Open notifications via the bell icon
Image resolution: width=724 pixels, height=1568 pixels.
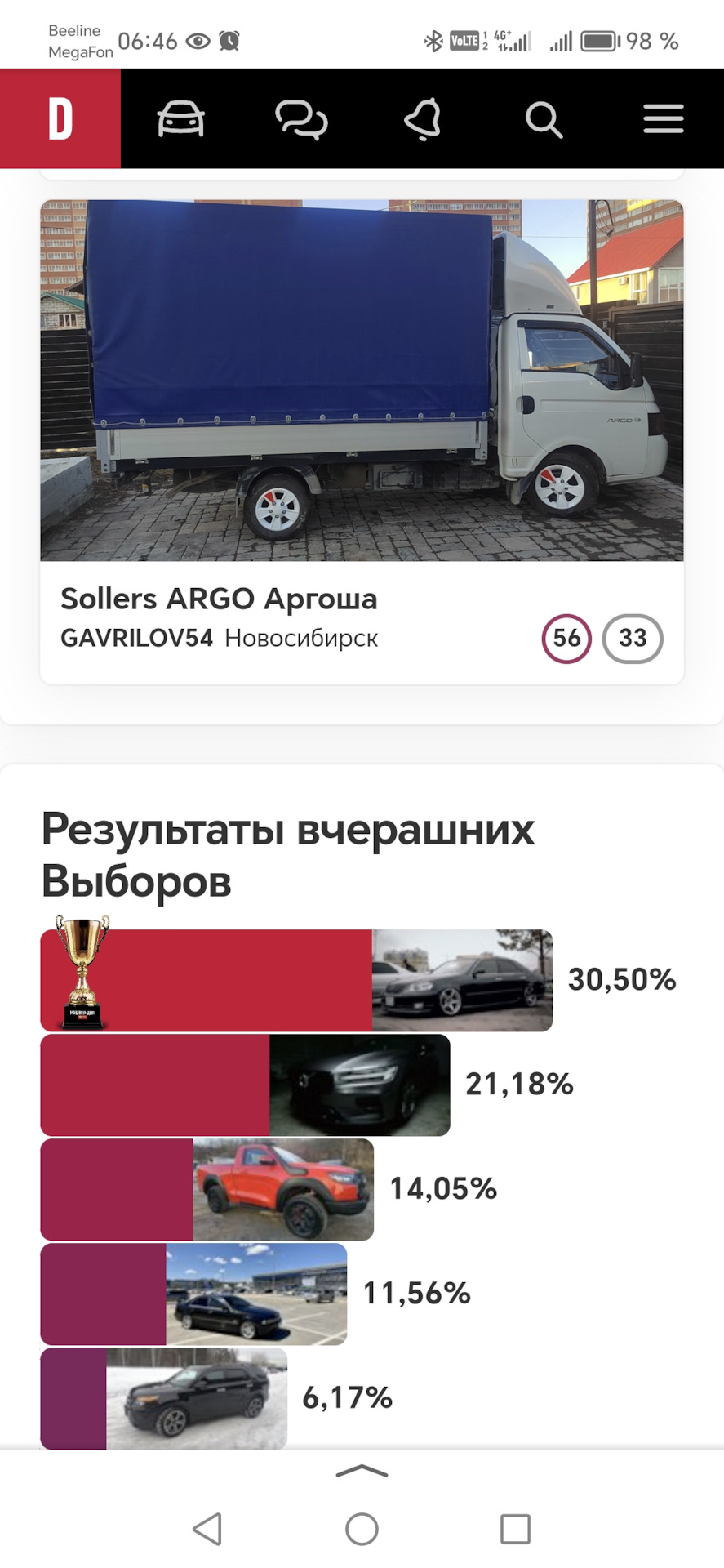click(422, 118)
